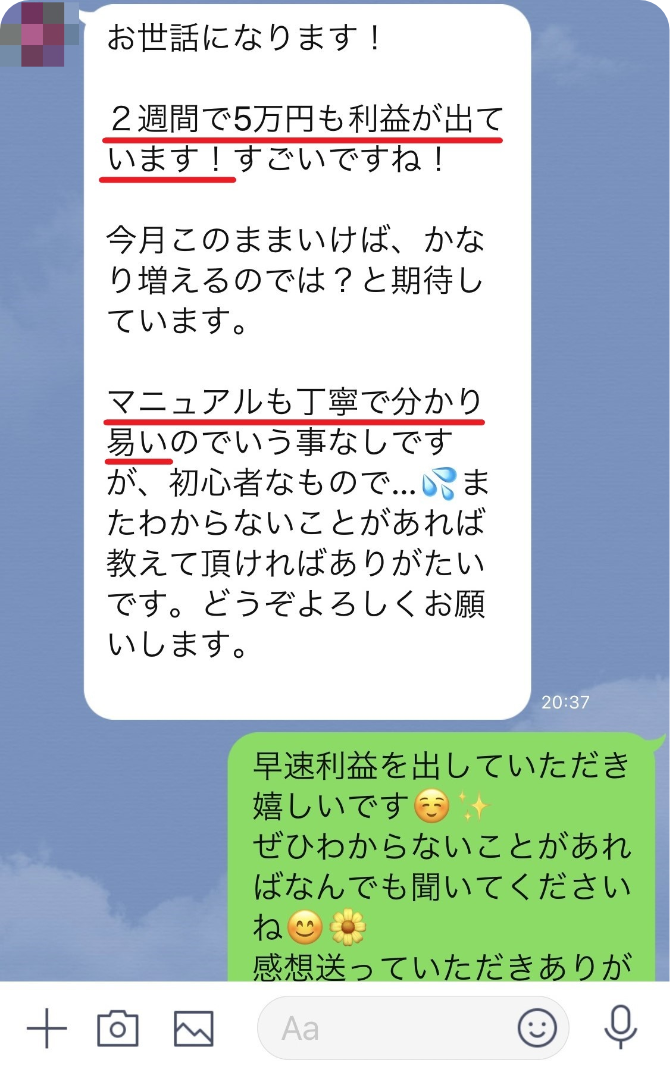
Task: Open the plus attachment menu
Action: (x=46, y=1027)
